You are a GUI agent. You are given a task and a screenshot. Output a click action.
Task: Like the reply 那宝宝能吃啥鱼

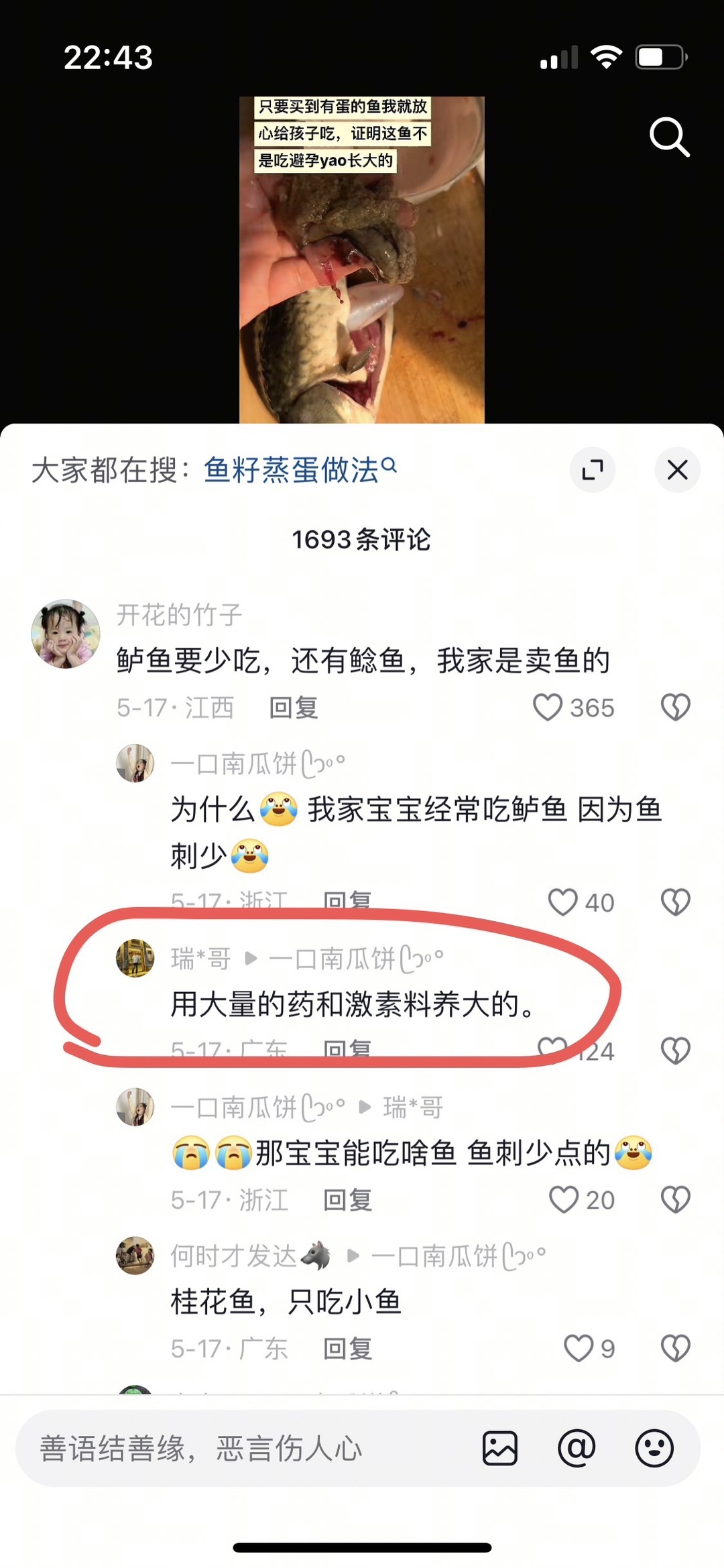click(563, 1199)
